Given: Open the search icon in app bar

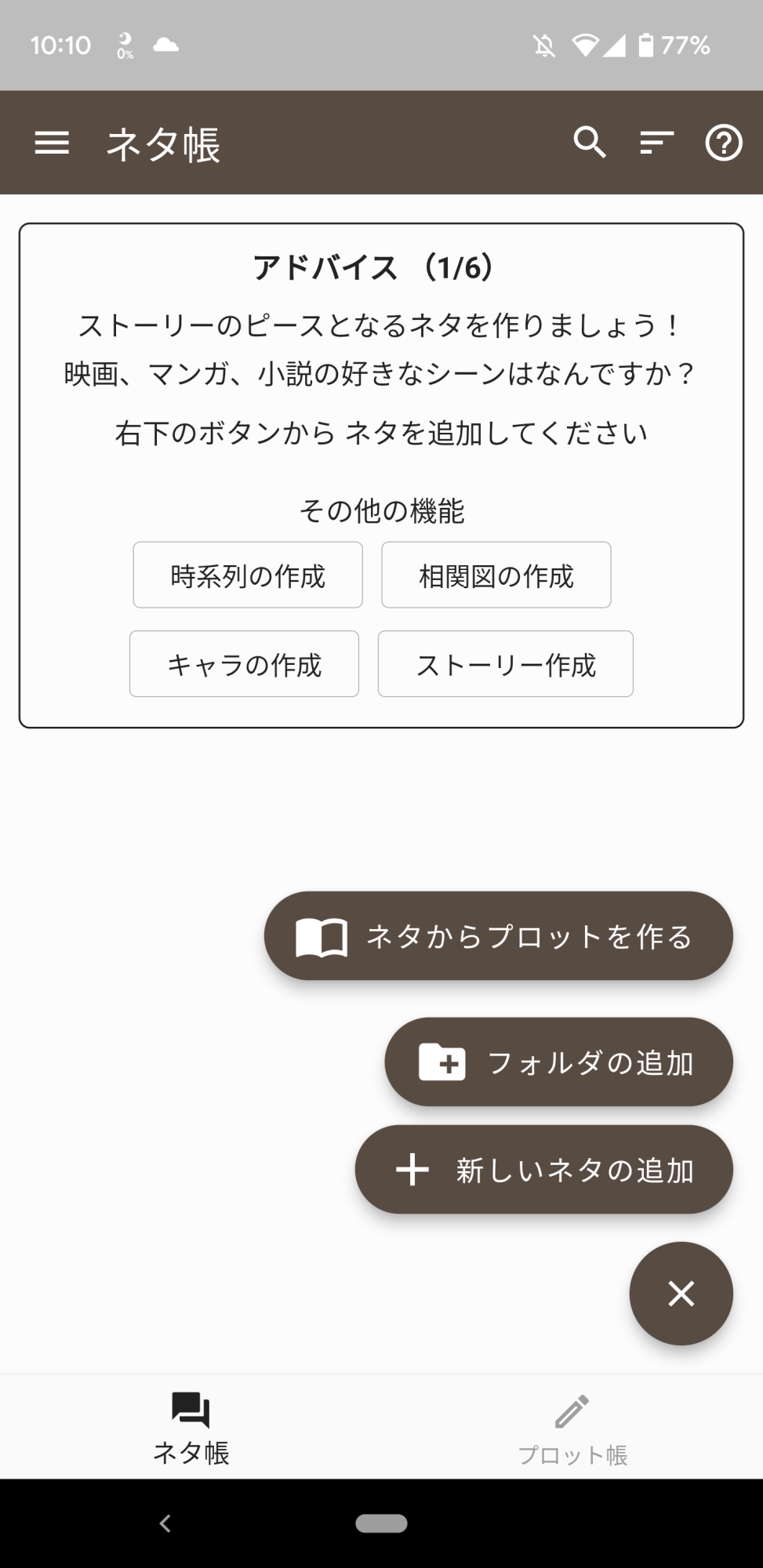Looking at the screenshot, I should [590, 143].
